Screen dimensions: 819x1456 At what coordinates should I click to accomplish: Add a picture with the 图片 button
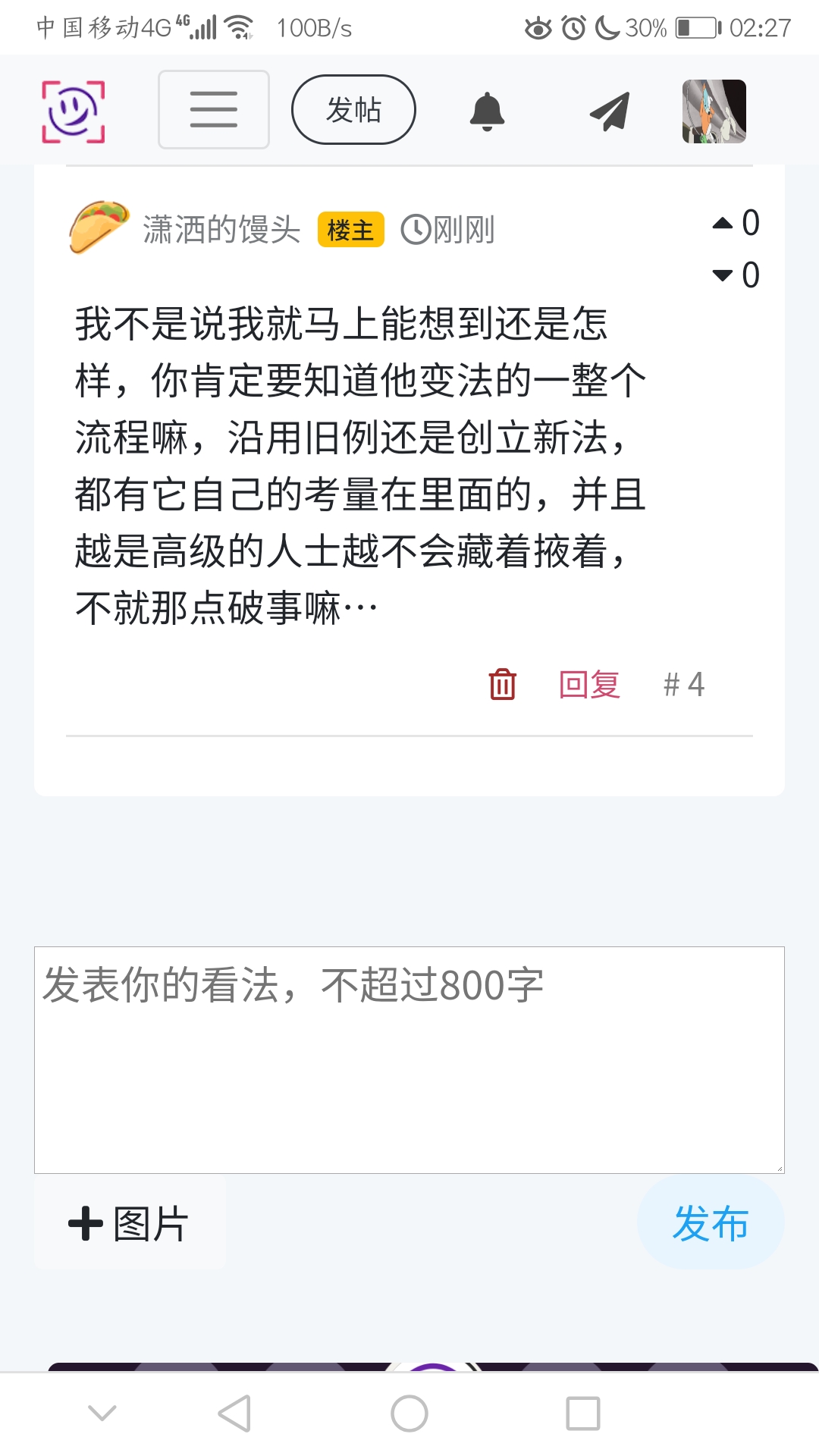(x=130, y=1223)
